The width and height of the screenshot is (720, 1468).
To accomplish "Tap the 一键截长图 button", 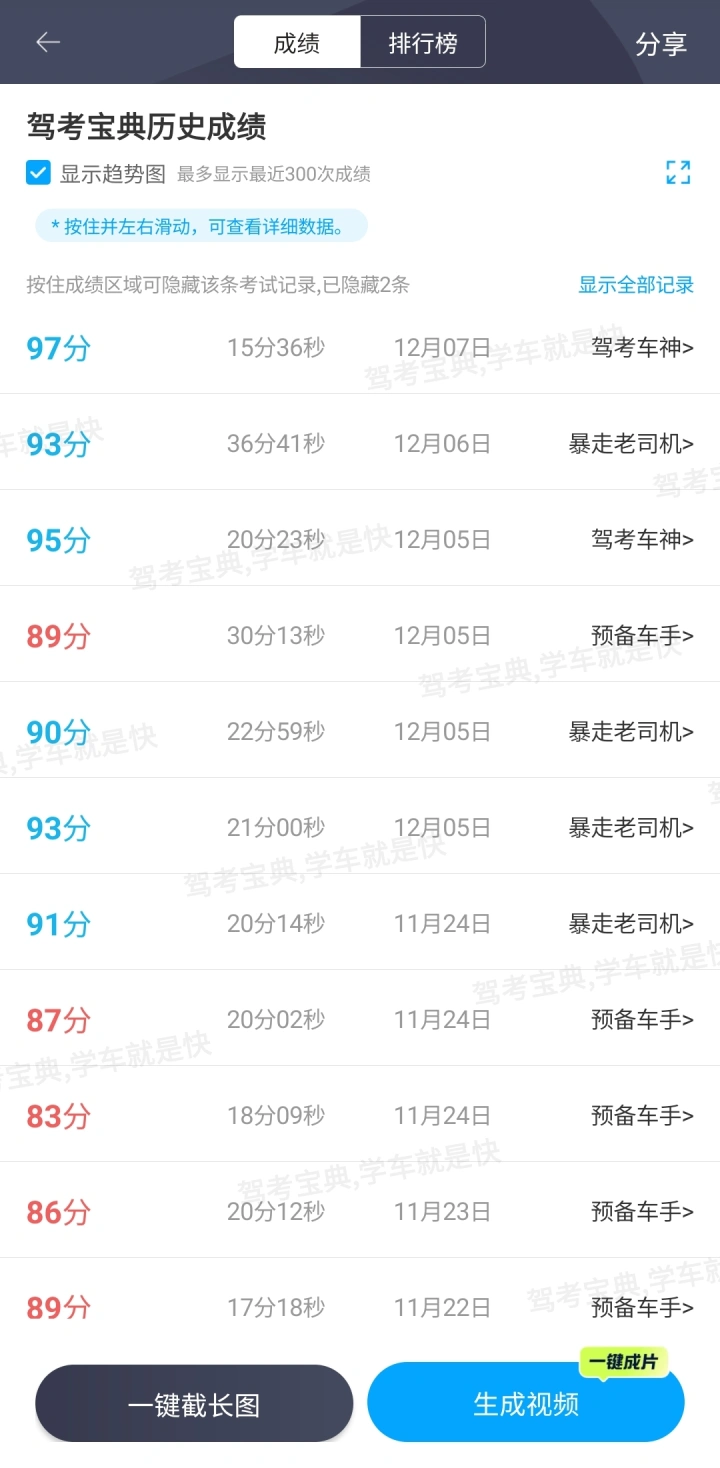I will (x=194, y=1404).
